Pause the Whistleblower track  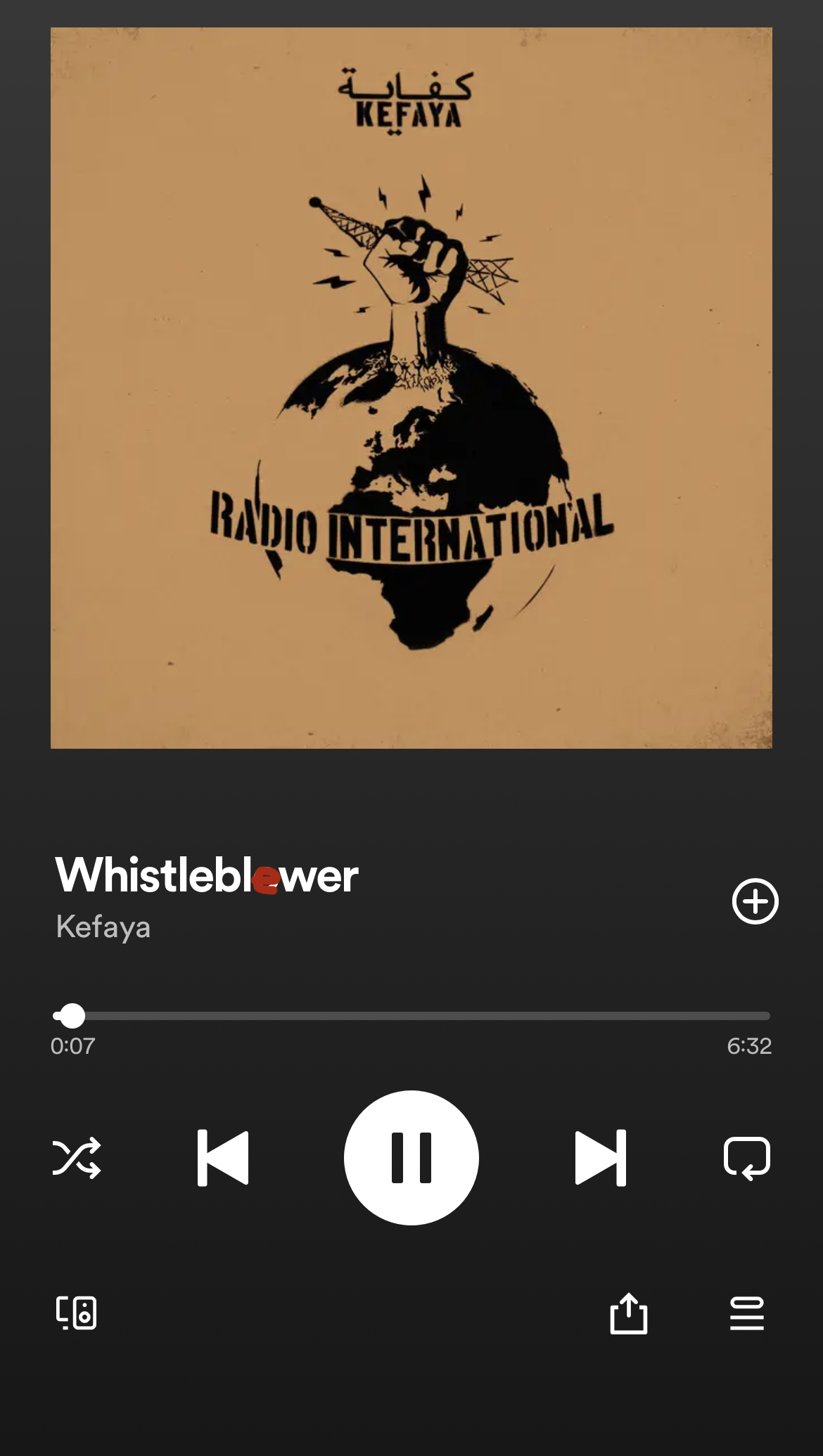point(412,1157)
